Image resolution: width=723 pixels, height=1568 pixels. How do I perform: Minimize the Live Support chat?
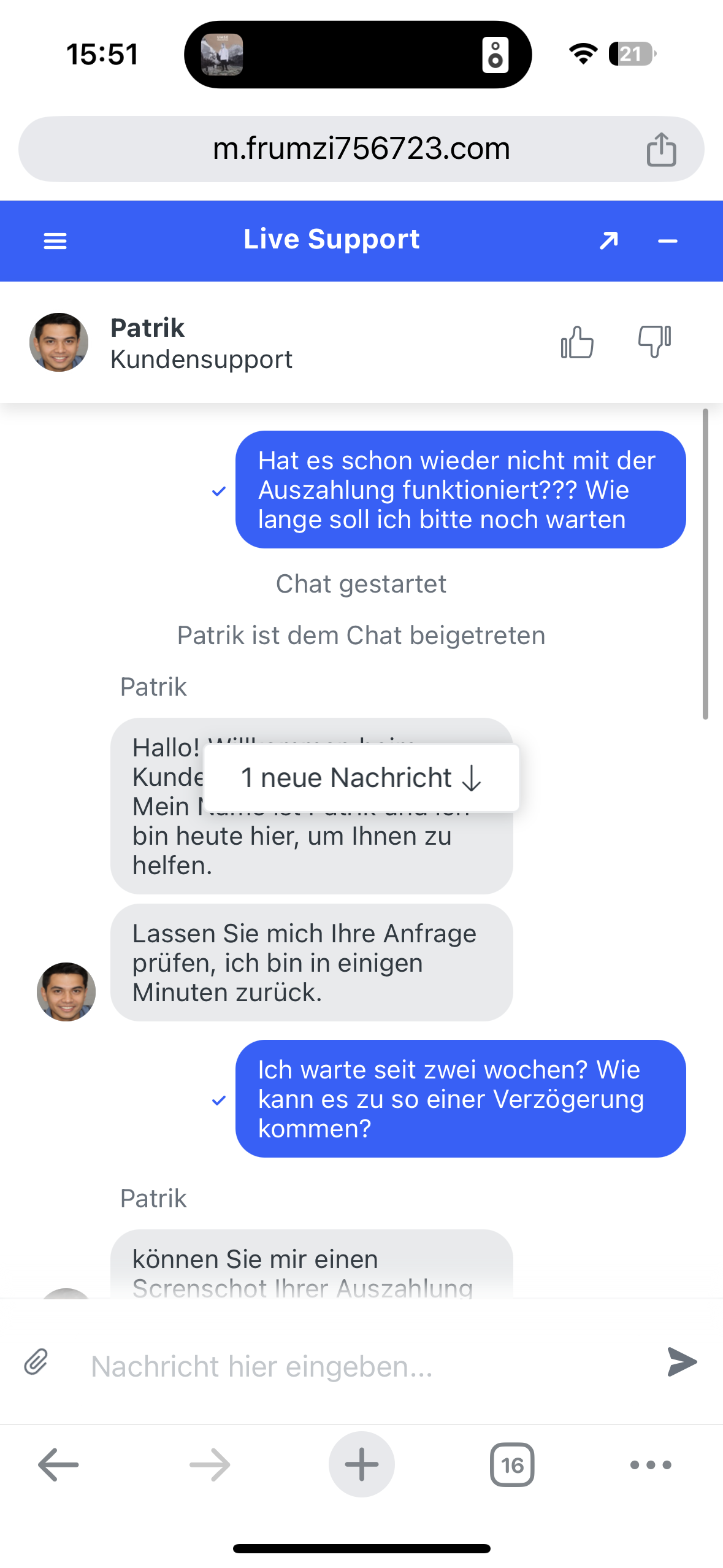tap(667, 241)
